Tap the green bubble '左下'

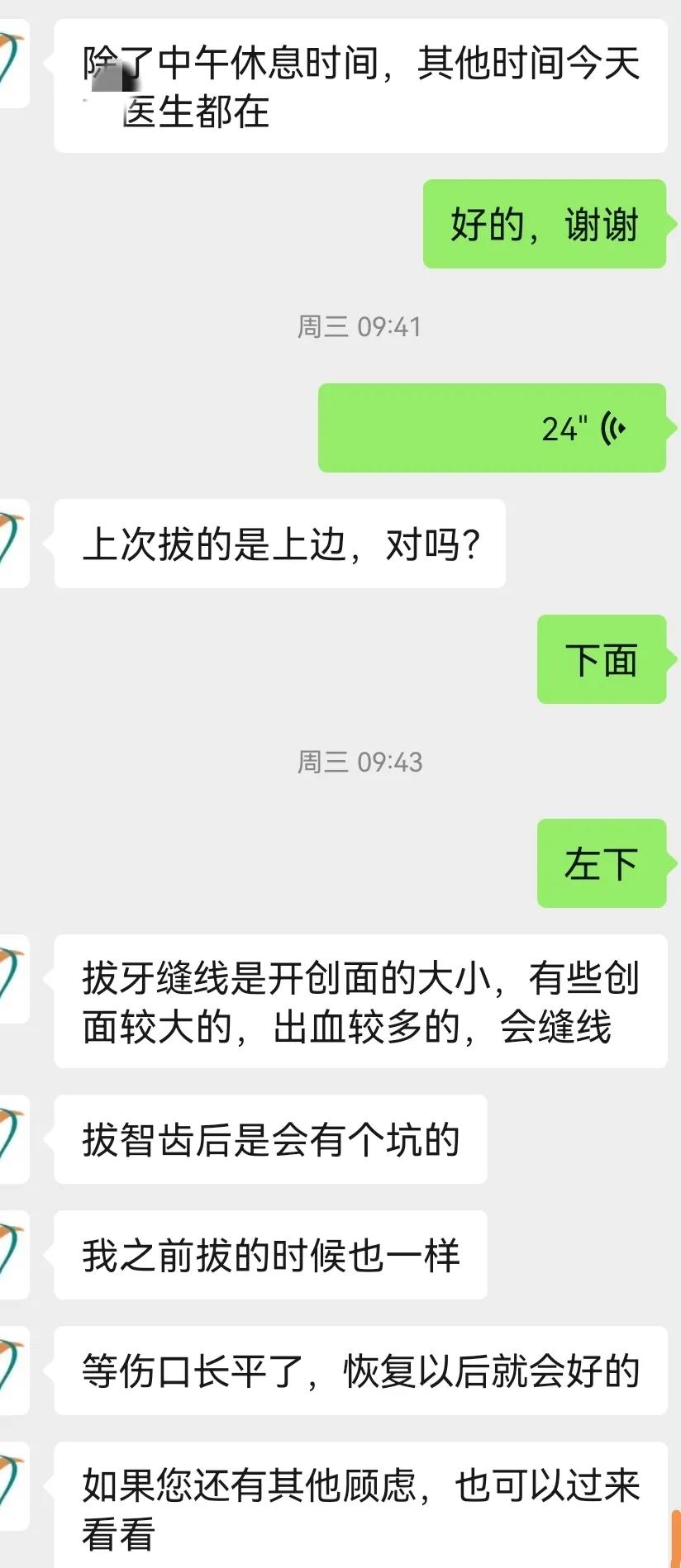(x=602, y=862)
